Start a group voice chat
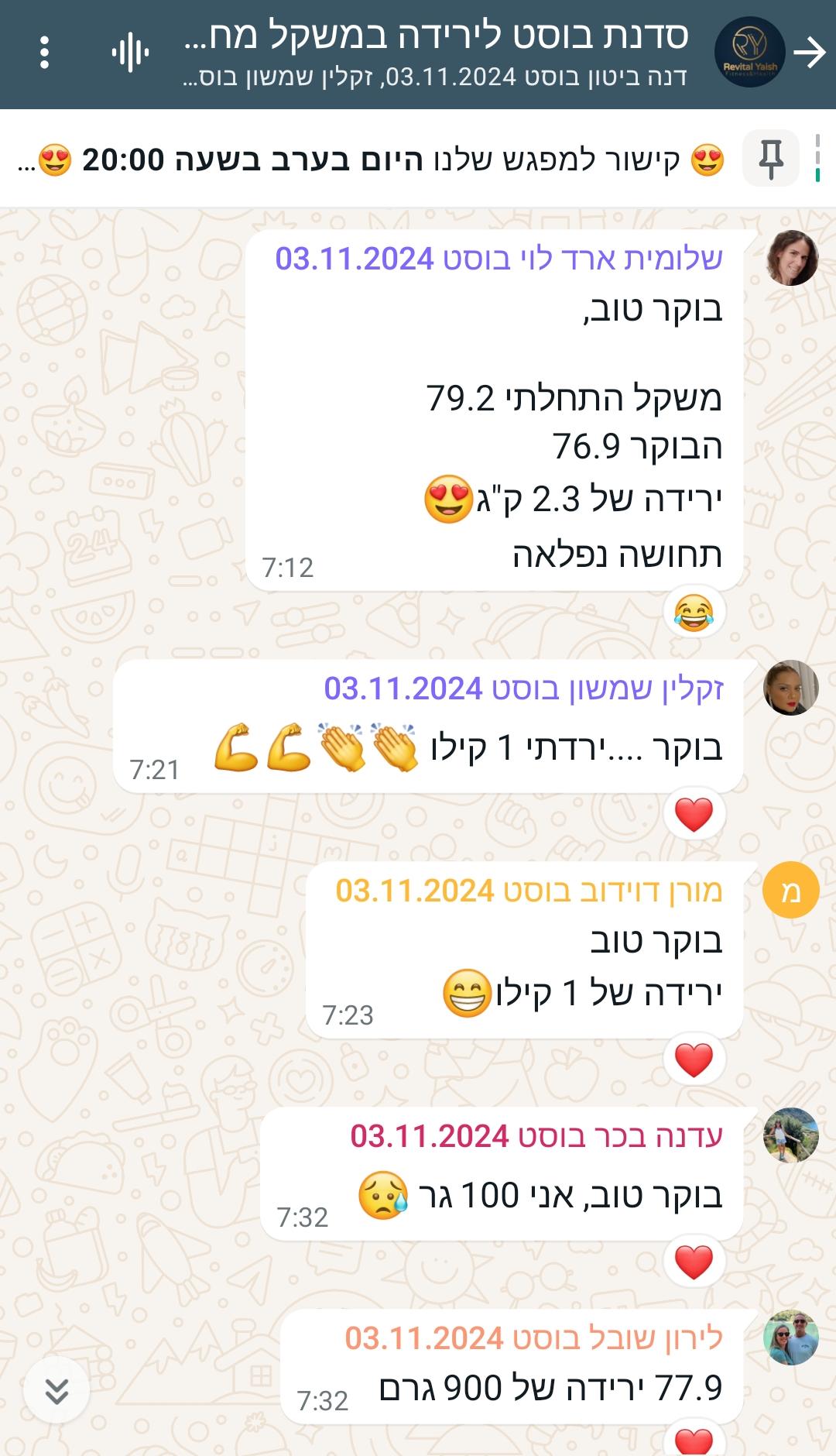The height and width of the screenshot is (1456, 836). [x=130, y=53]
